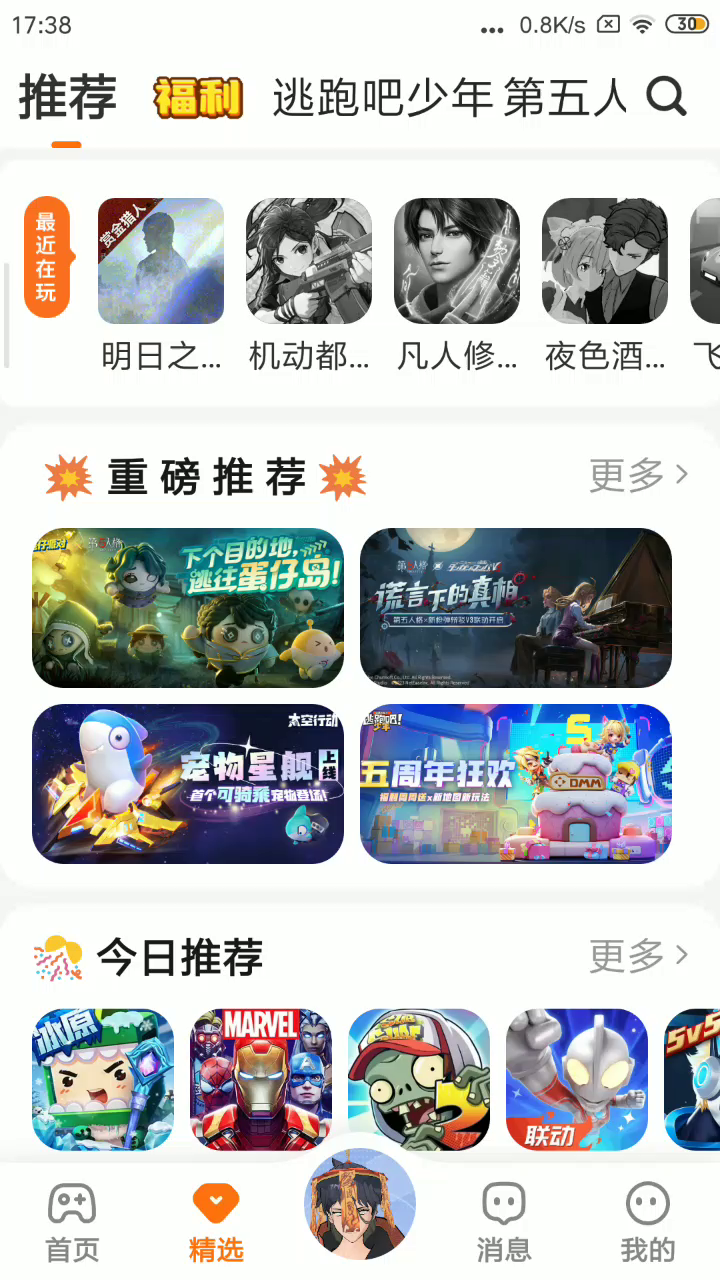Switch to the 消息 tab
This screenshot has height=1280, width=720.
504,1222
